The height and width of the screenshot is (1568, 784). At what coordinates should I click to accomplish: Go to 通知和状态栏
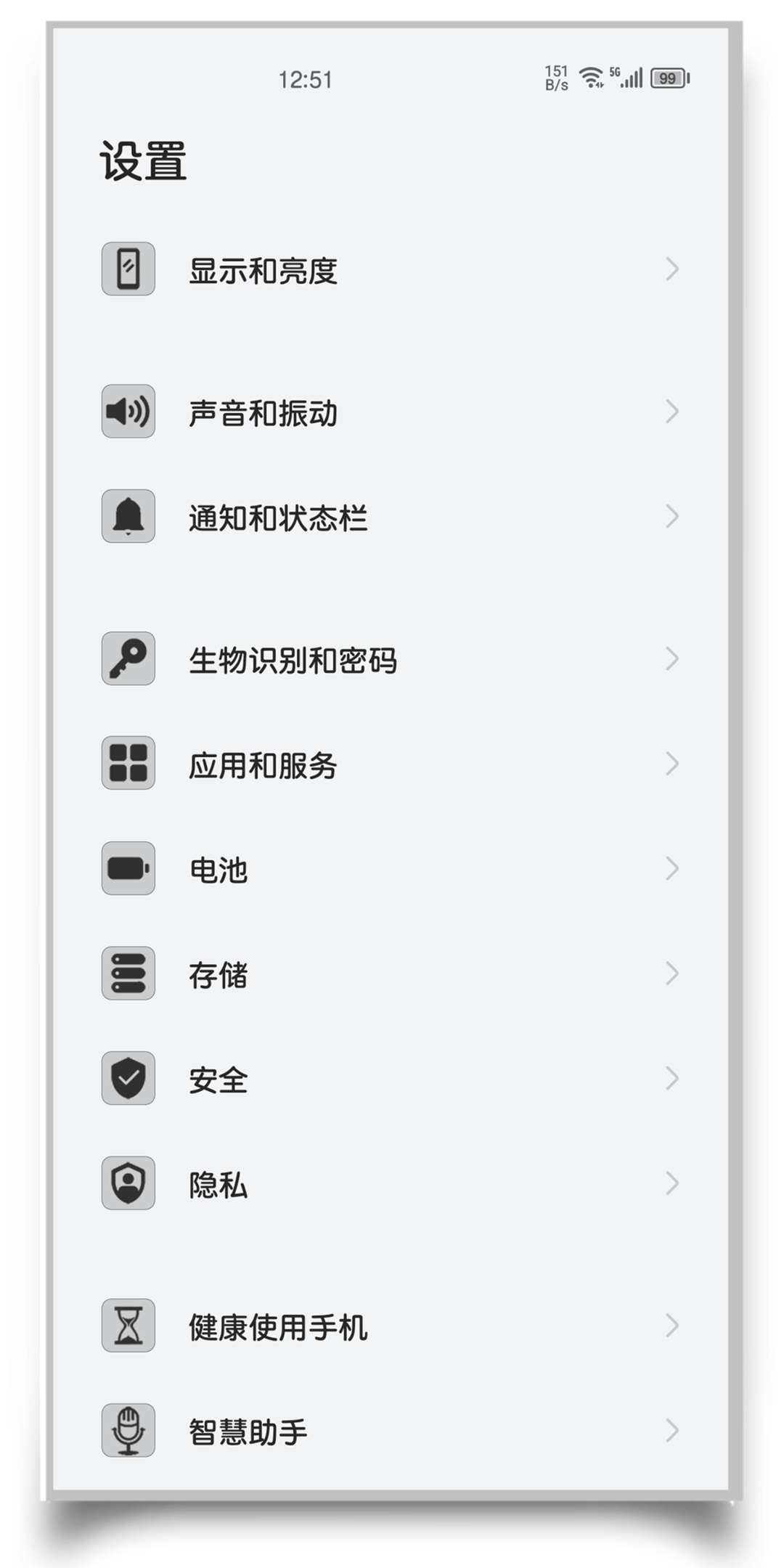[x=391, y=516]
